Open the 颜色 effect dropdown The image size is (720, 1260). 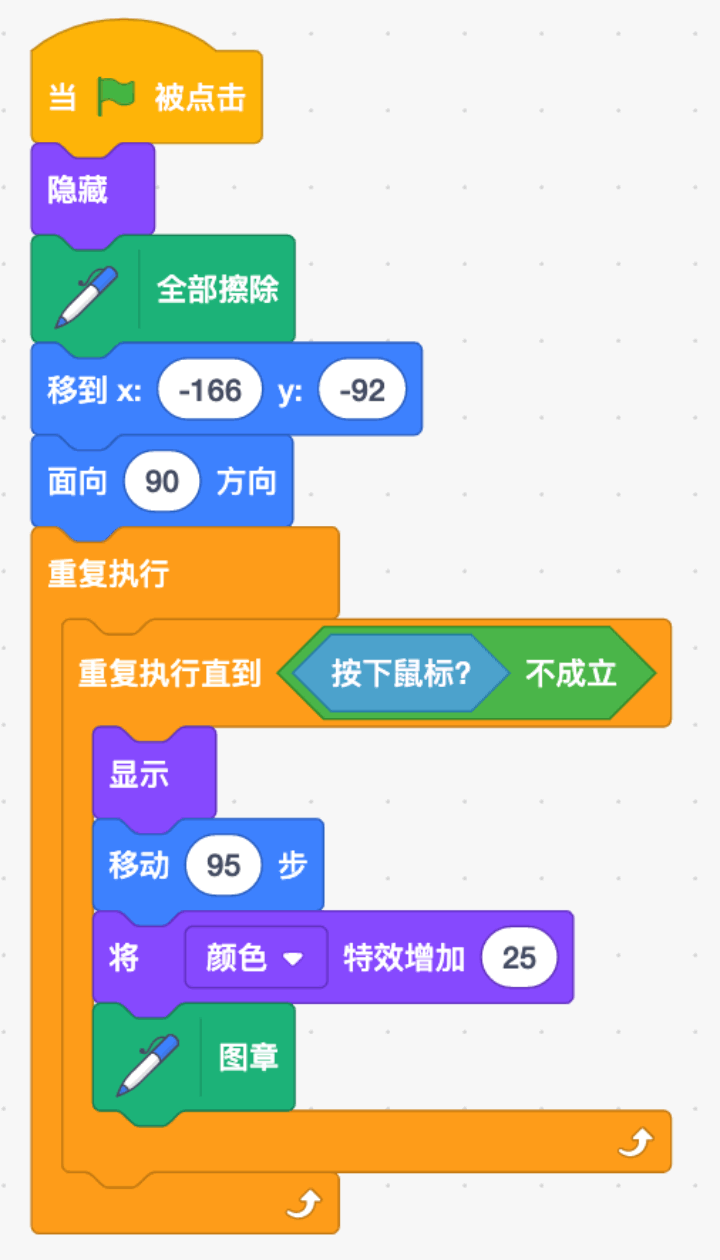pyautogui.click(x=256, y=958)
